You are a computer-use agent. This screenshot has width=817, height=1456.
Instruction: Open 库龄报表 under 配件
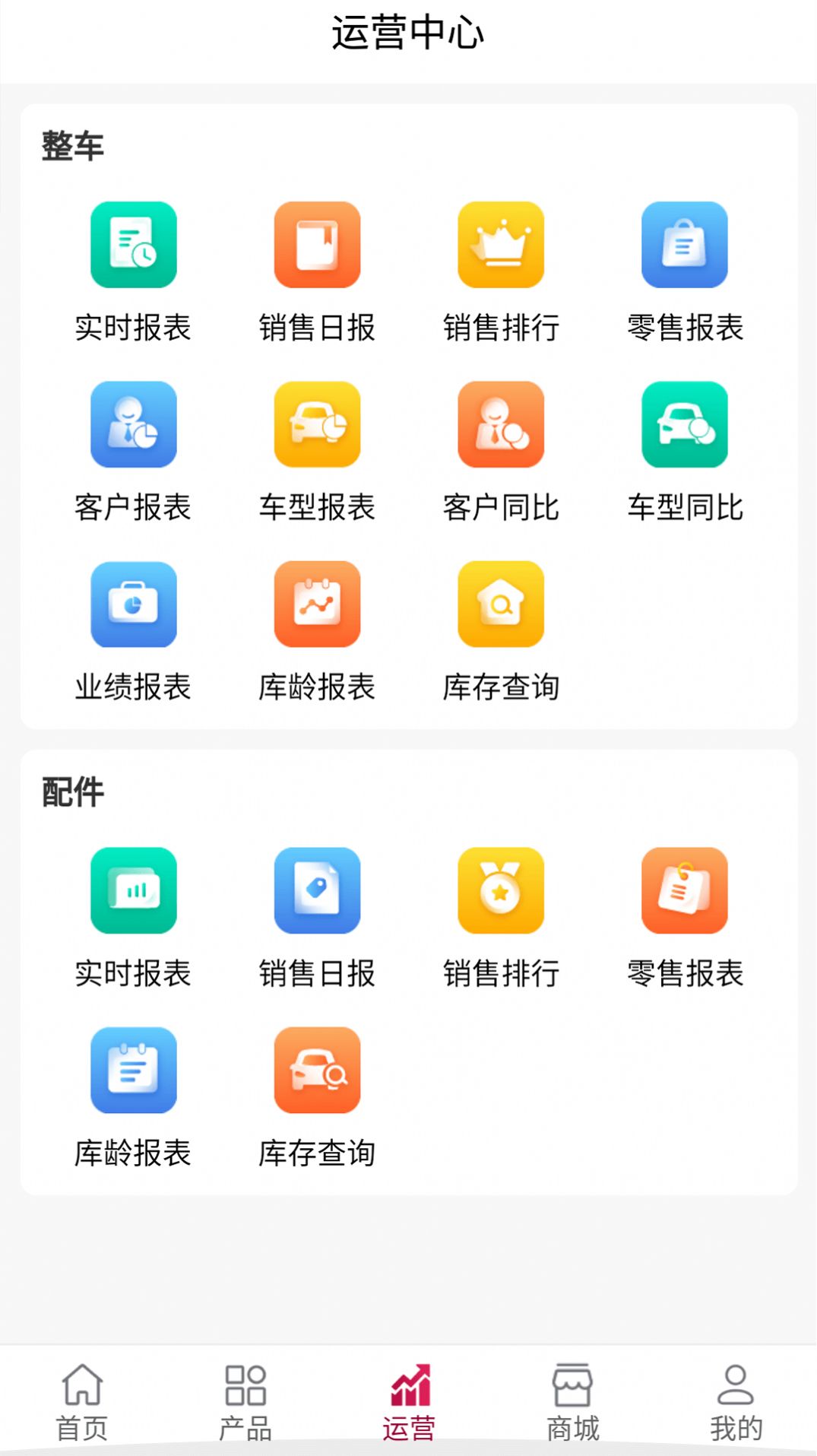pyautogui.click(x=134, y=1071)
